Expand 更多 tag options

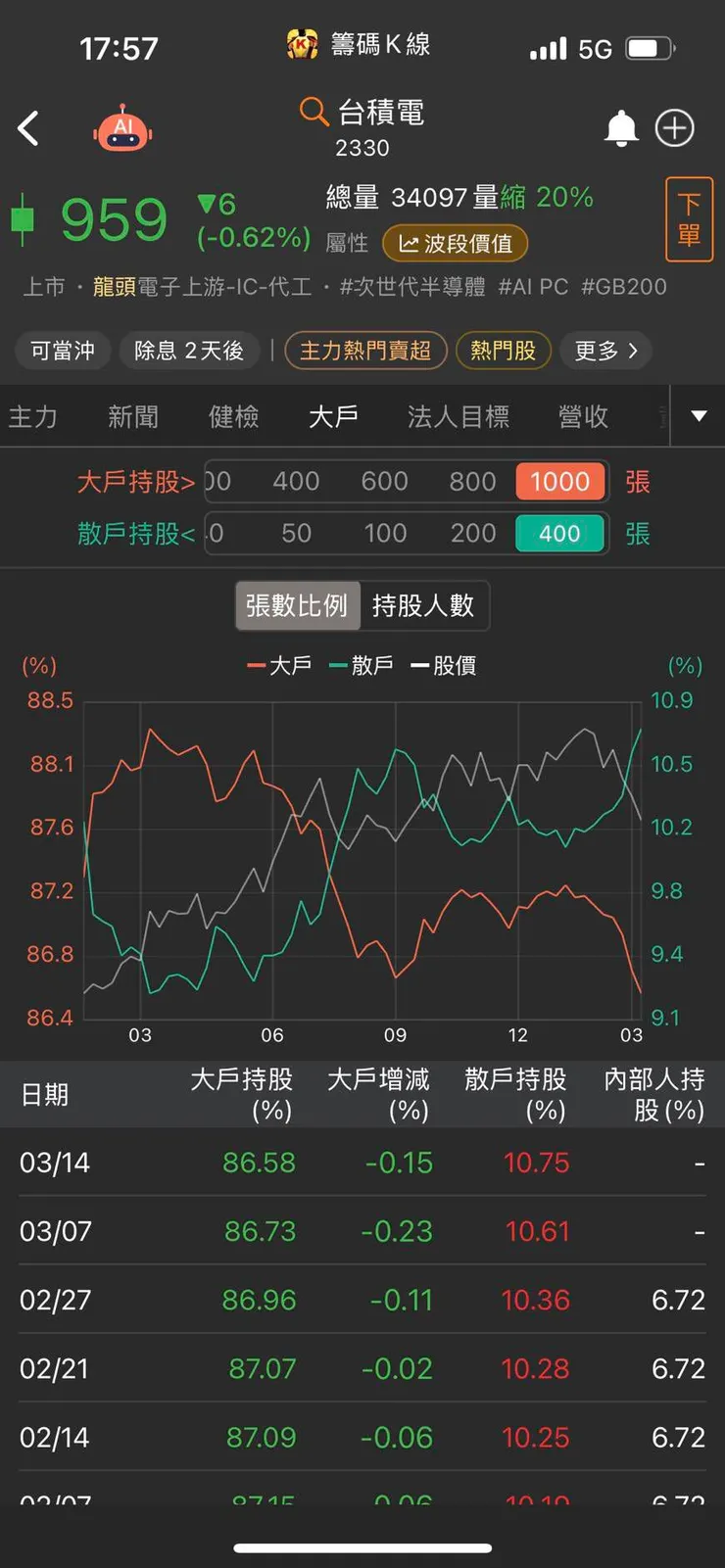point(604,350)
